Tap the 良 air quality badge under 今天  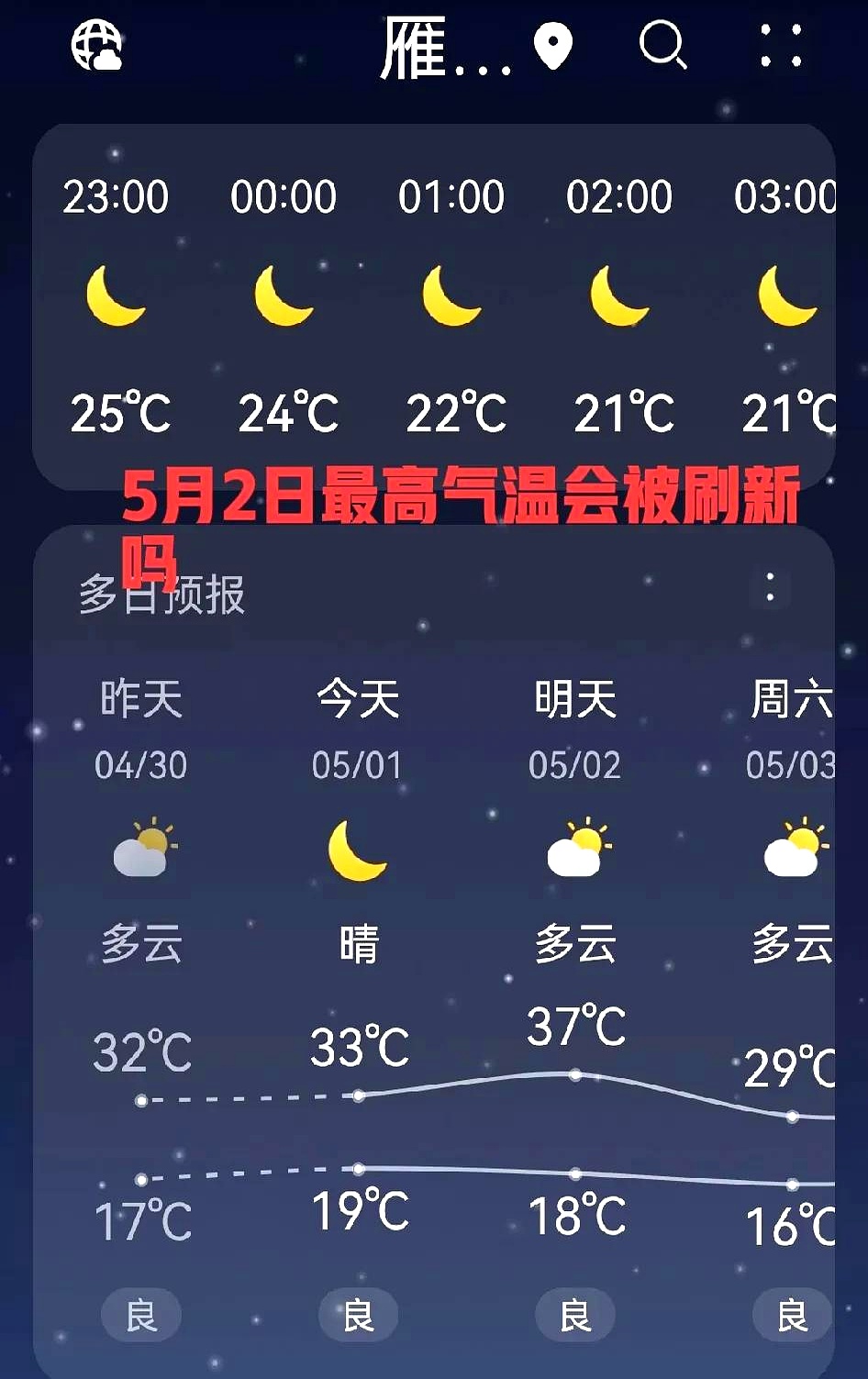pyautogui.click(x=357, y=1315)
